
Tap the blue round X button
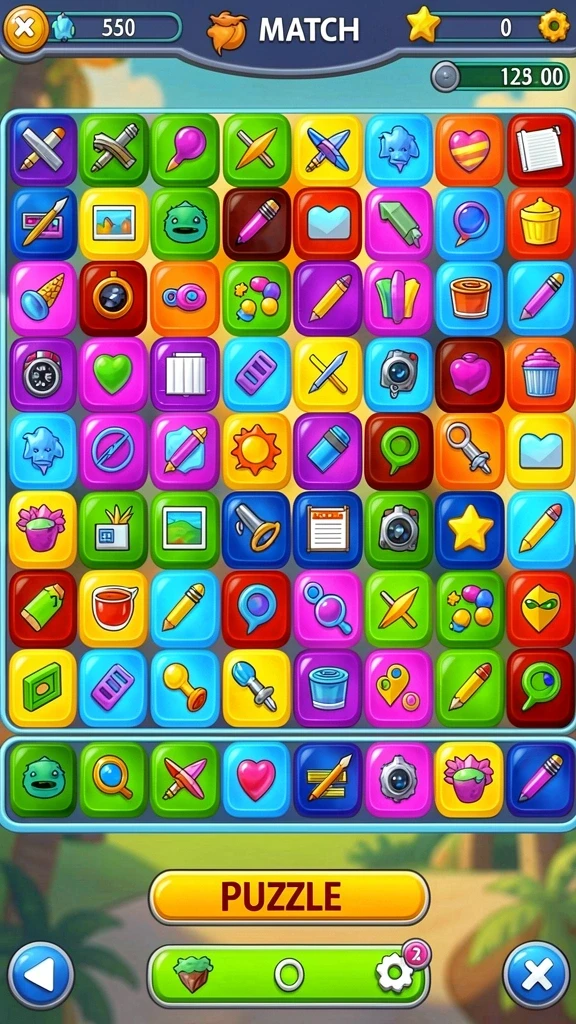(537, 976)
